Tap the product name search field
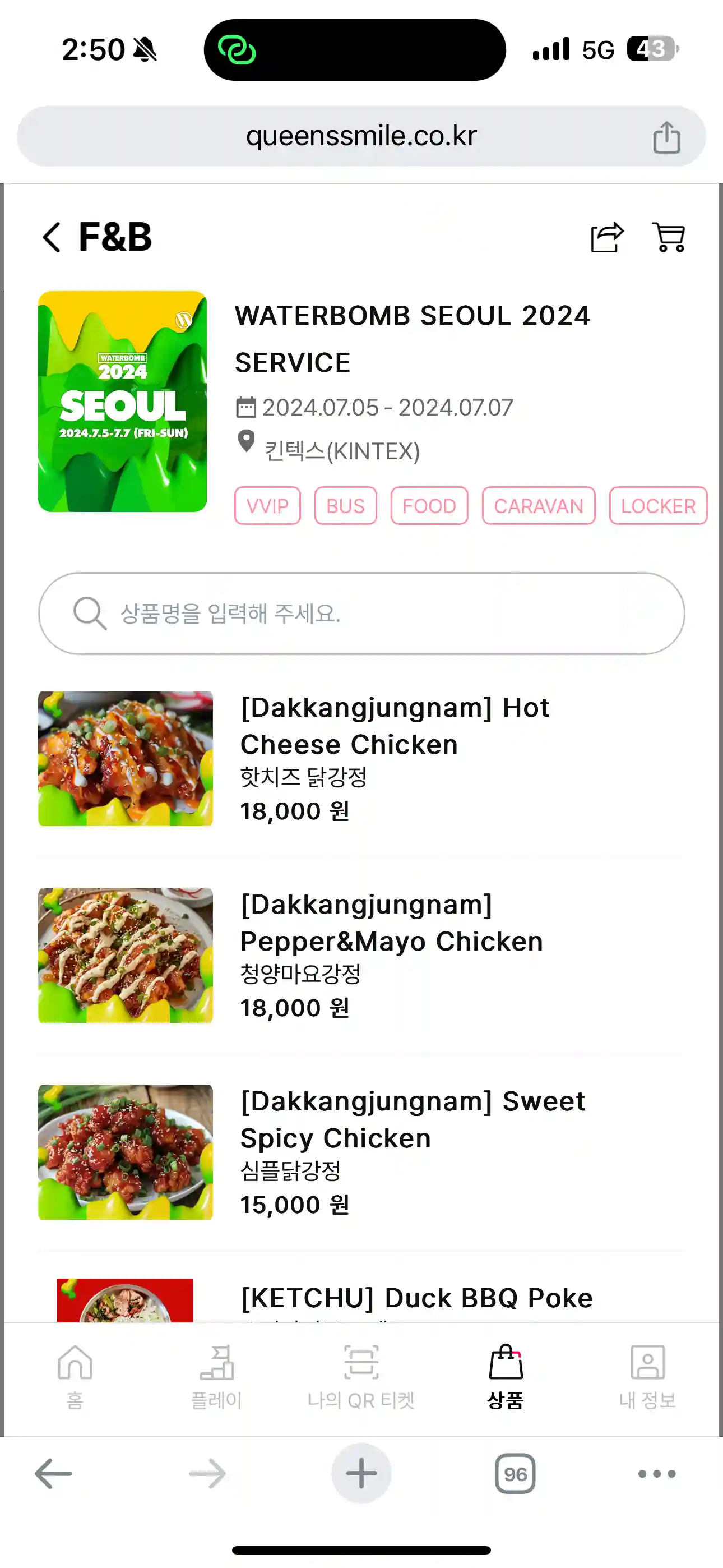 pos(361,613)
